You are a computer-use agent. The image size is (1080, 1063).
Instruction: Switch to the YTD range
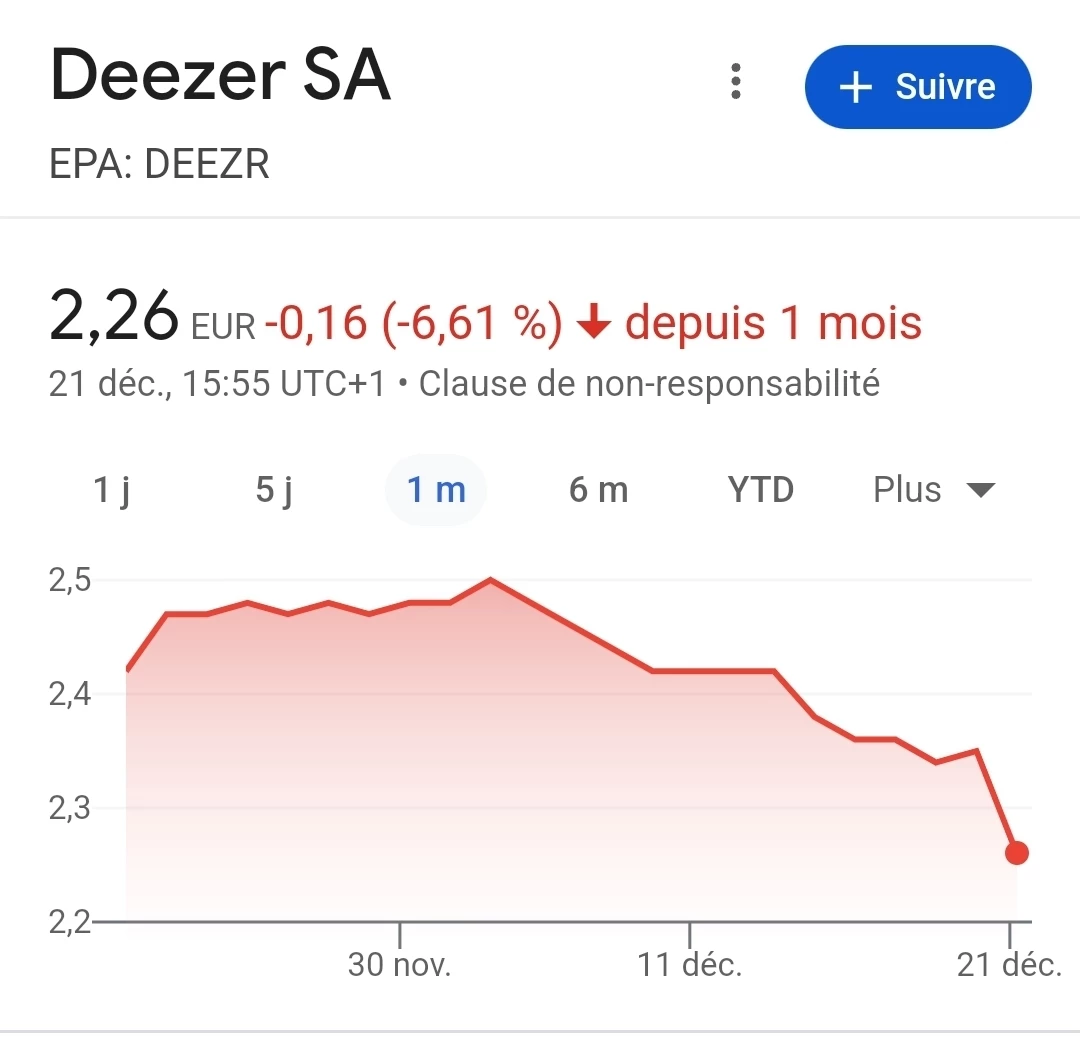pos(760,490)
